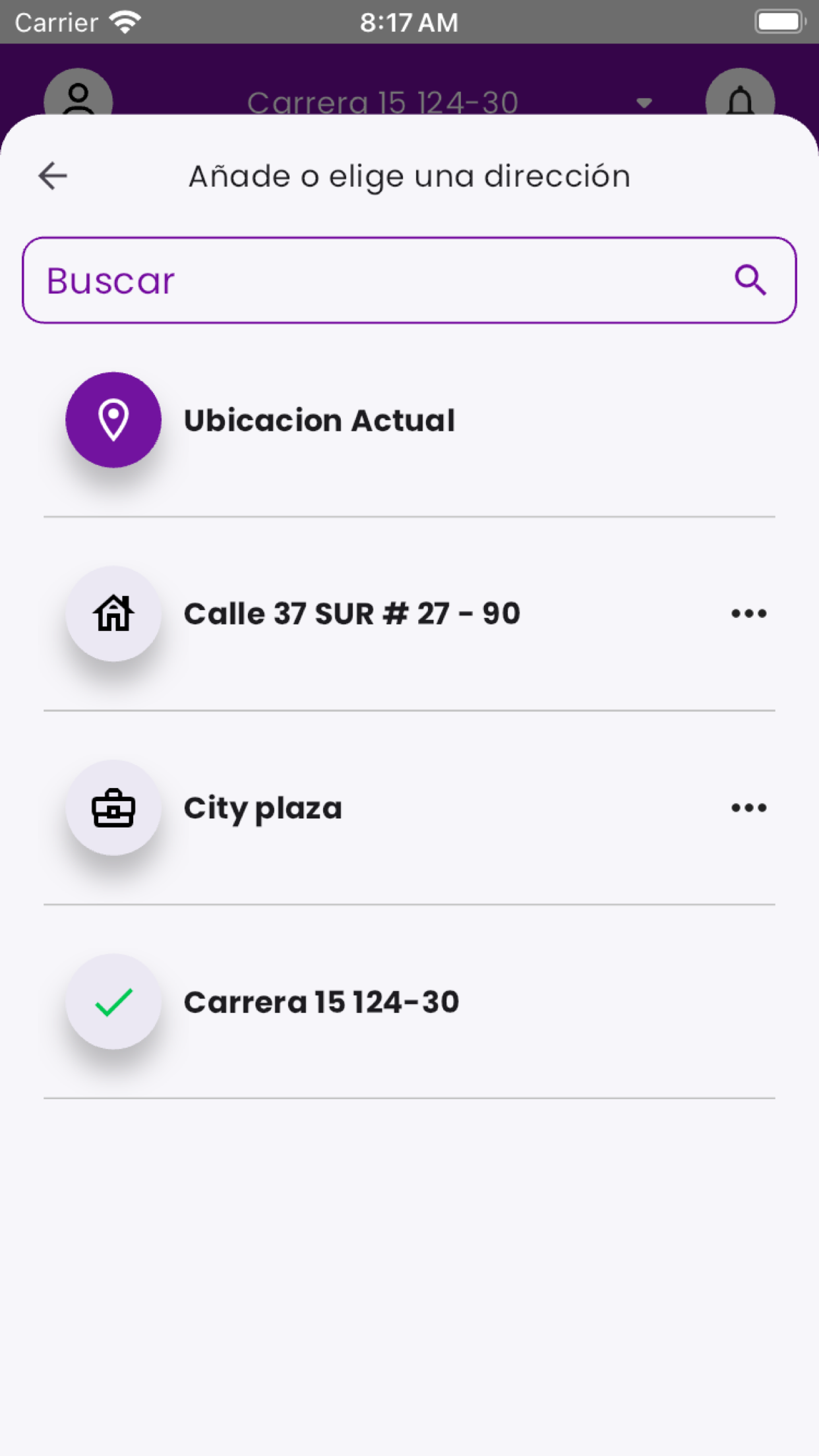Open options for Calle 37 SUR address
This screenshot has height=1456, width=819.
click(748, 614)
